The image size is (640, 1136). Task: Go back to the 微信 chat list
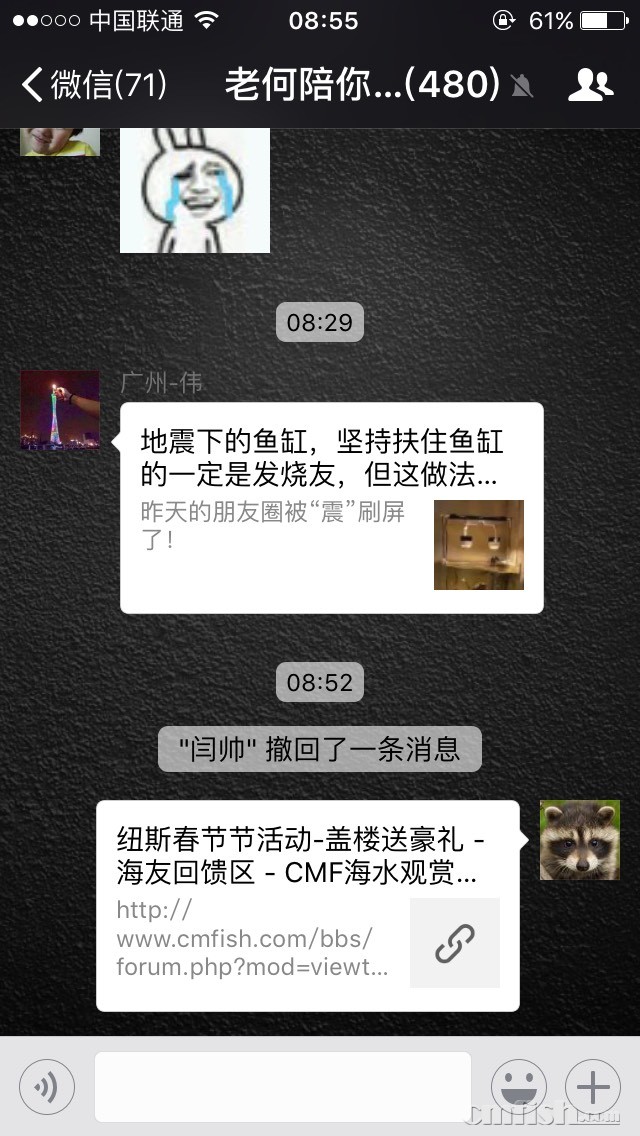coord(90,84)
